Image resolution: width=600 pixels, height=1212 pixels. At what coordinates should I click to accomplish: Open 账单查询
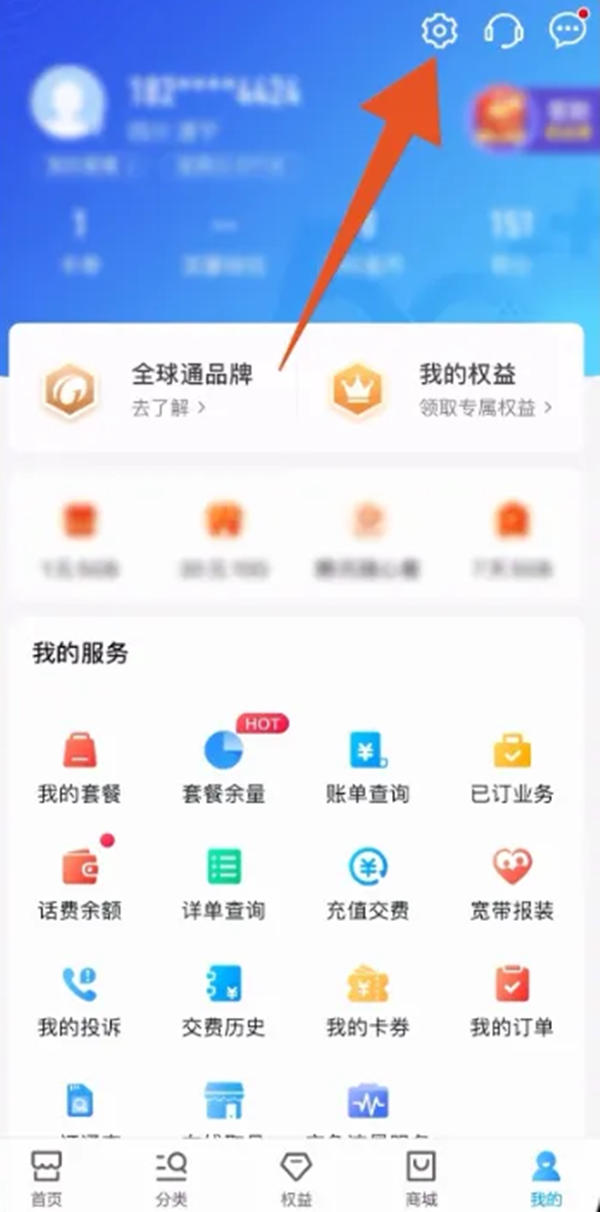[x=367, y=767]
